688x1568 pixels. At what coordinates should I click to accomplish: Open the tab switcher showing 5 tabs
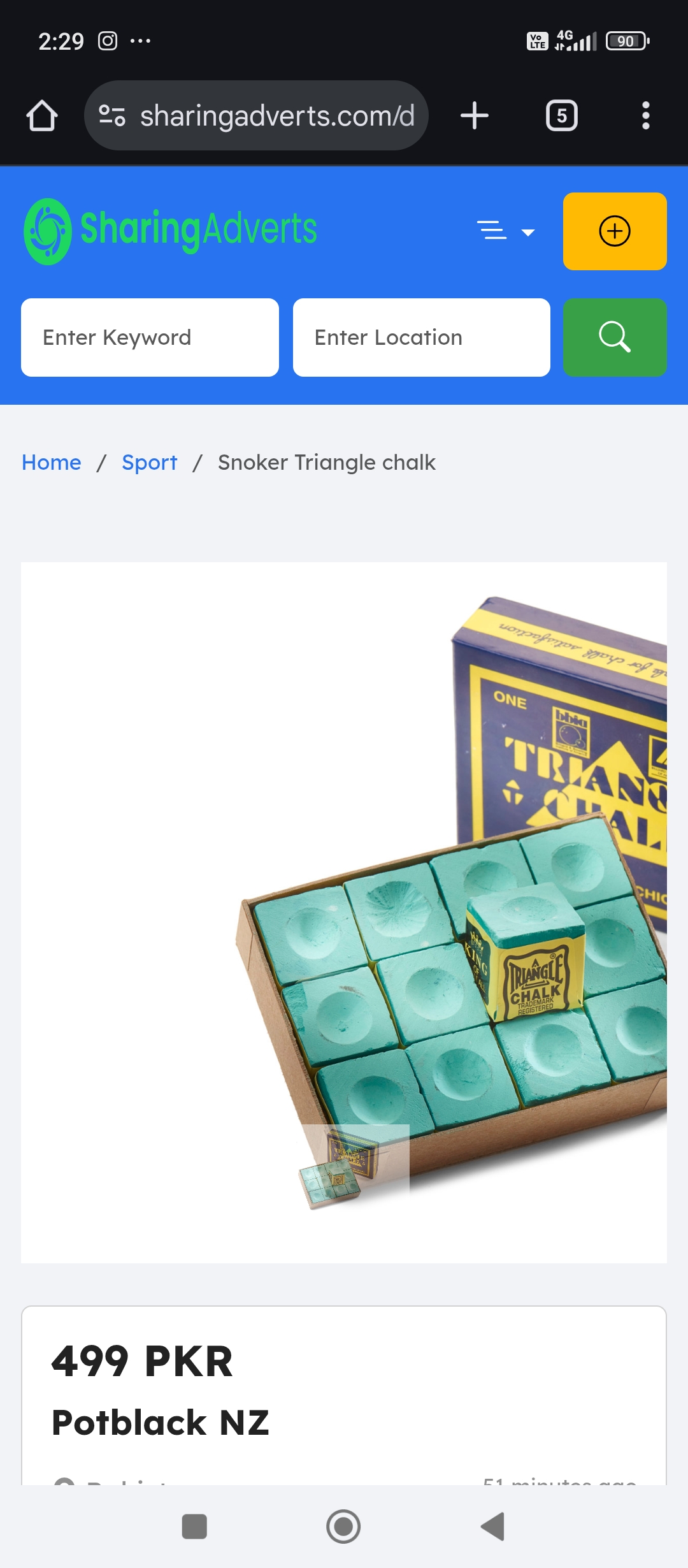click(x=561, y=116)
